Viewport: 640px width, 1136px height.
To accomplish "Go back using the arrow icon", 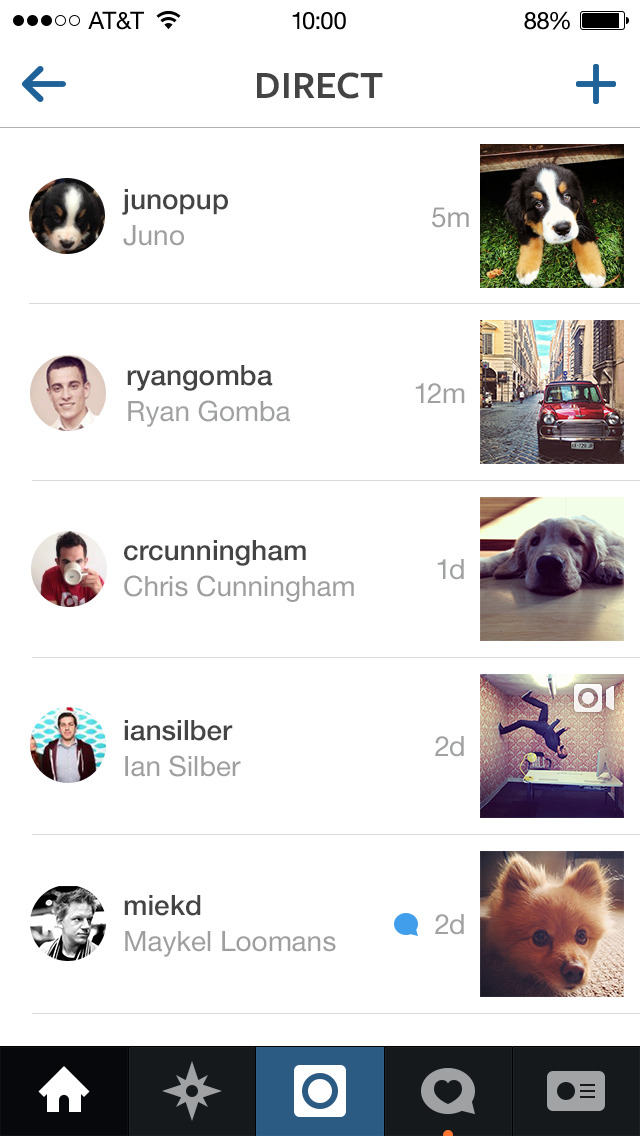I will [44, 86].
